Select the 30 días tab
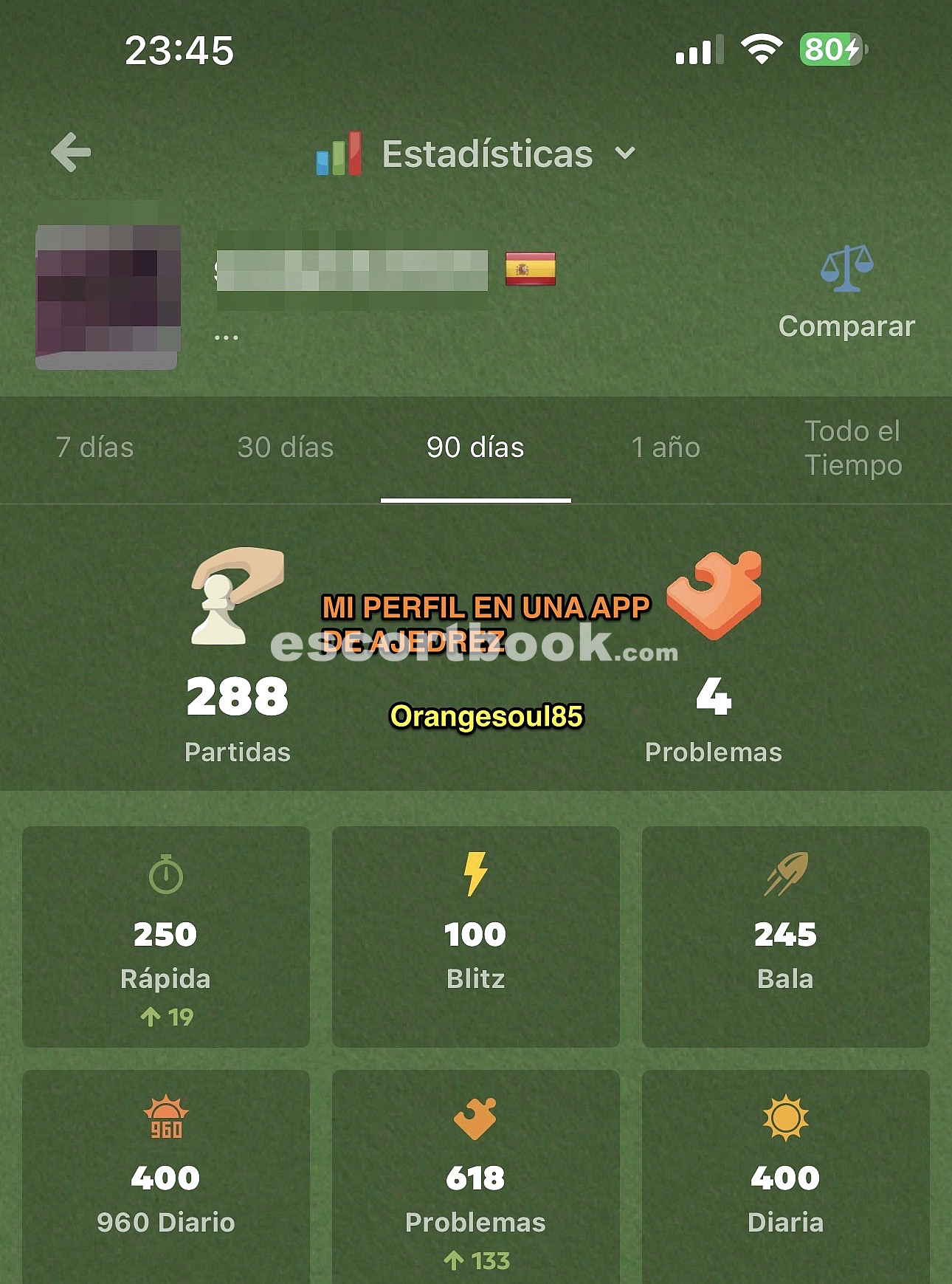This screenshot has height=1284, width=952. [286, 447]
